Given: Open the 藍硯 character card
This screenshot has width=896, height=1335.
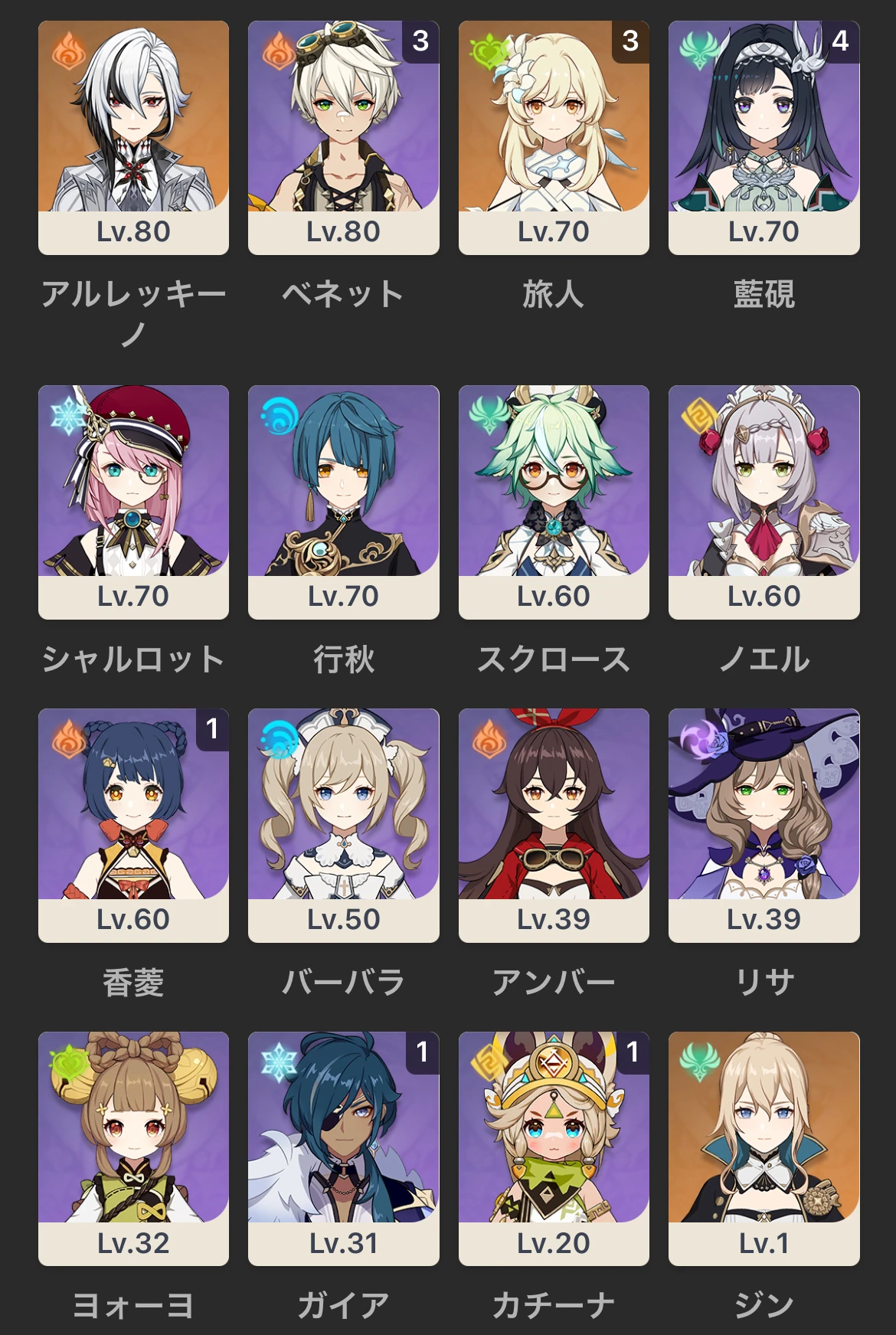Looking at the screenshot, I should click(x=764, y=138).
